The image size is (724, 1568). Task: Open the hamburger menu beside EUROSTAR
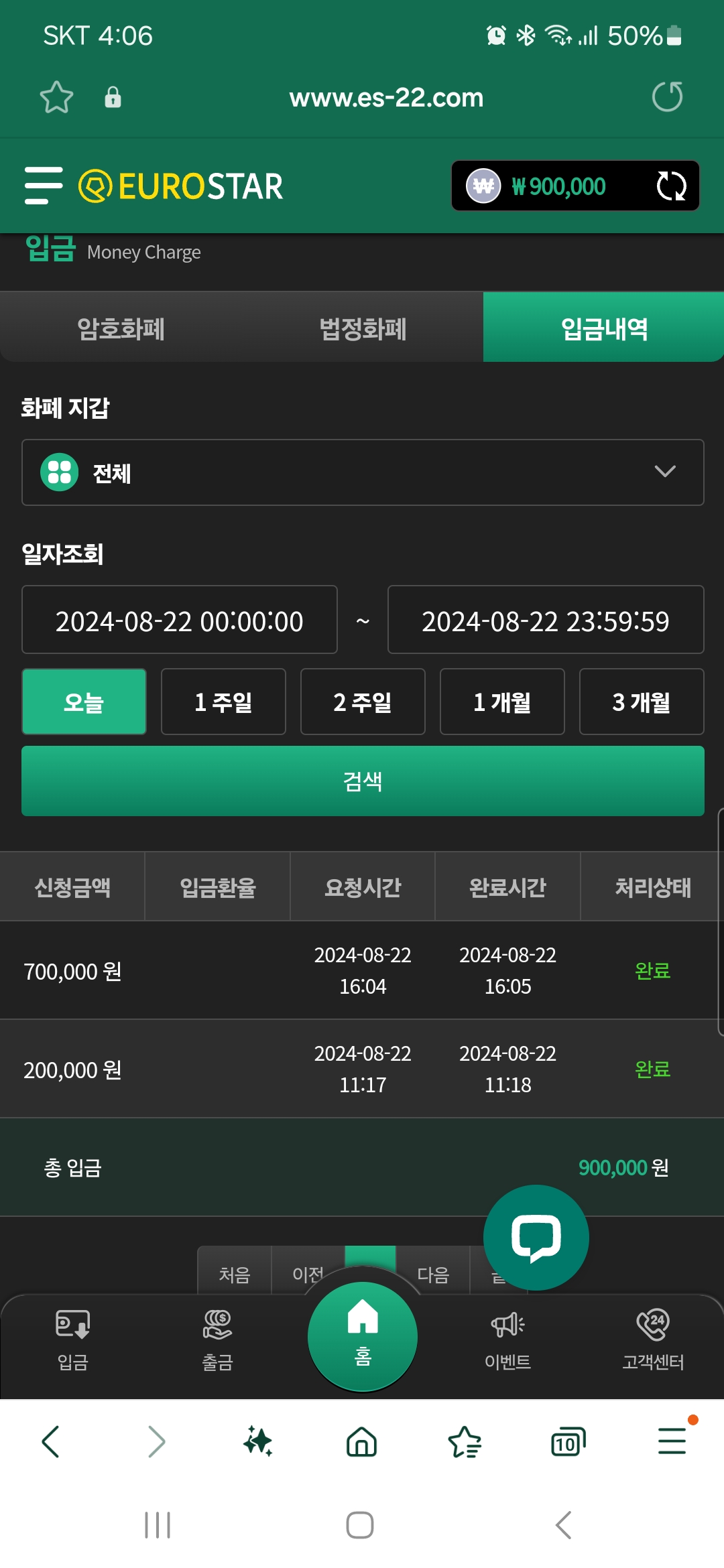(44, 186)
